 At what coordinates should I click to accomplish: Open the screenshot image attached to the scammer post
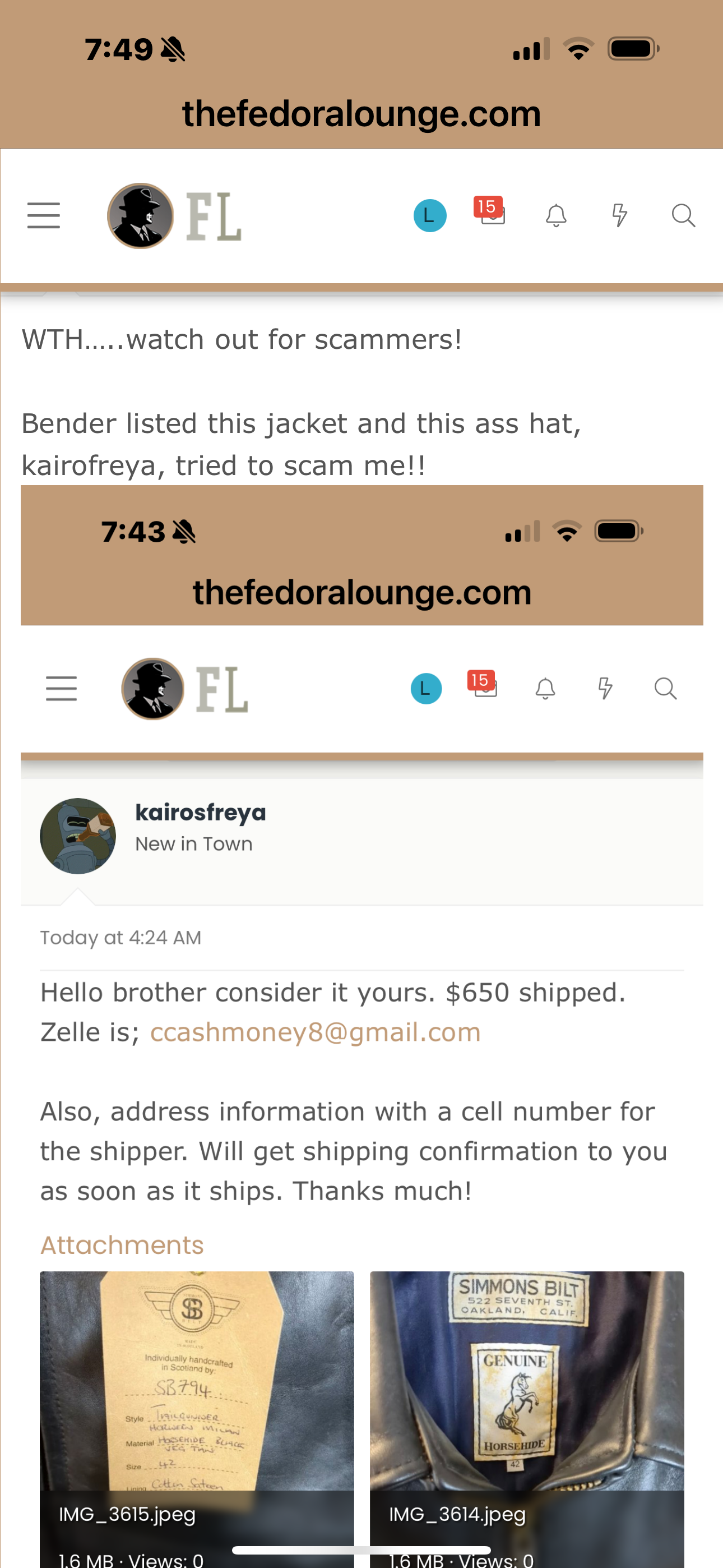click(x=362, y=1026)
